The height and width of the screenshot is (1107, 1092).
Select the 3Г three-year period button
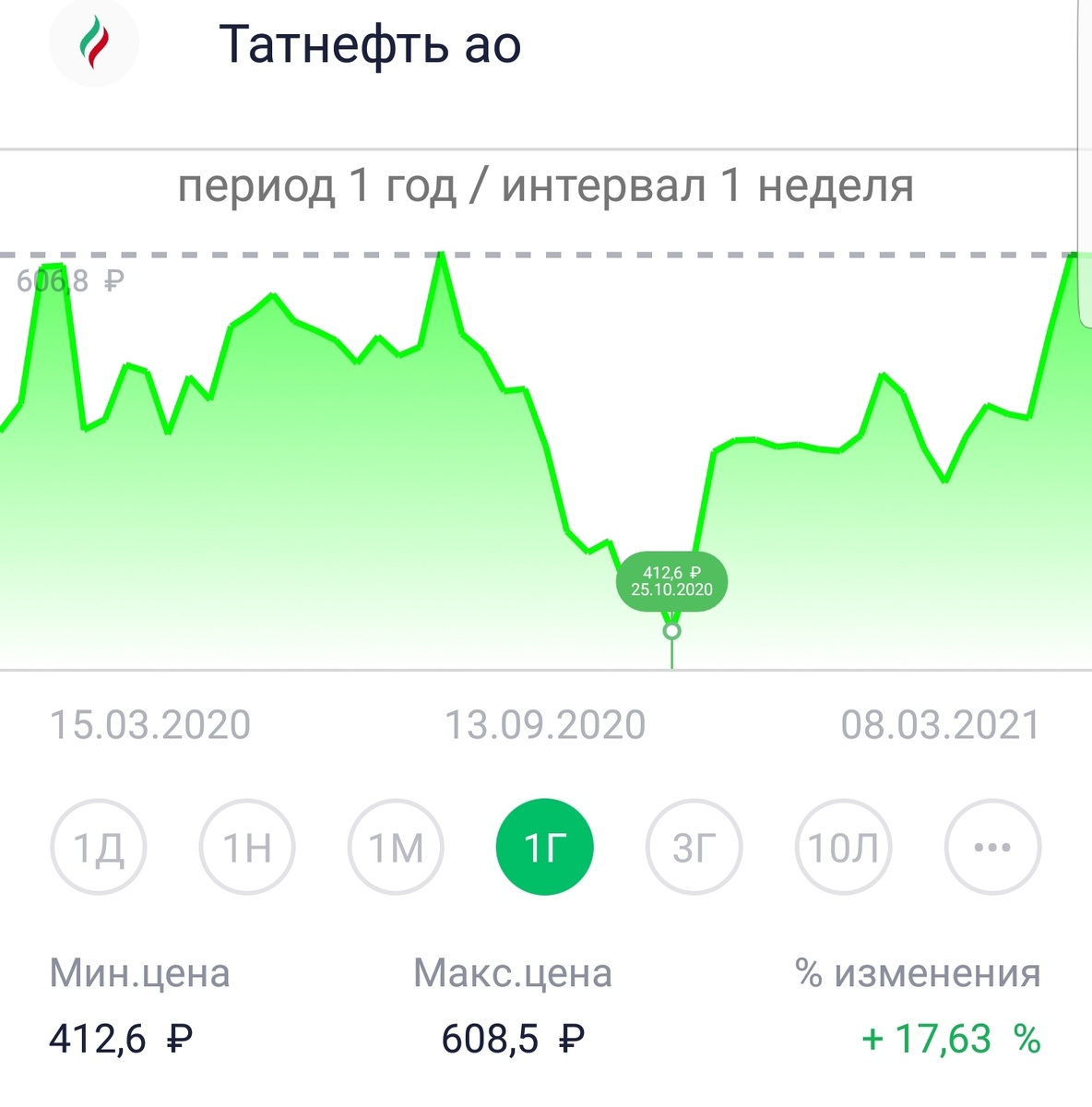(694, 846)
